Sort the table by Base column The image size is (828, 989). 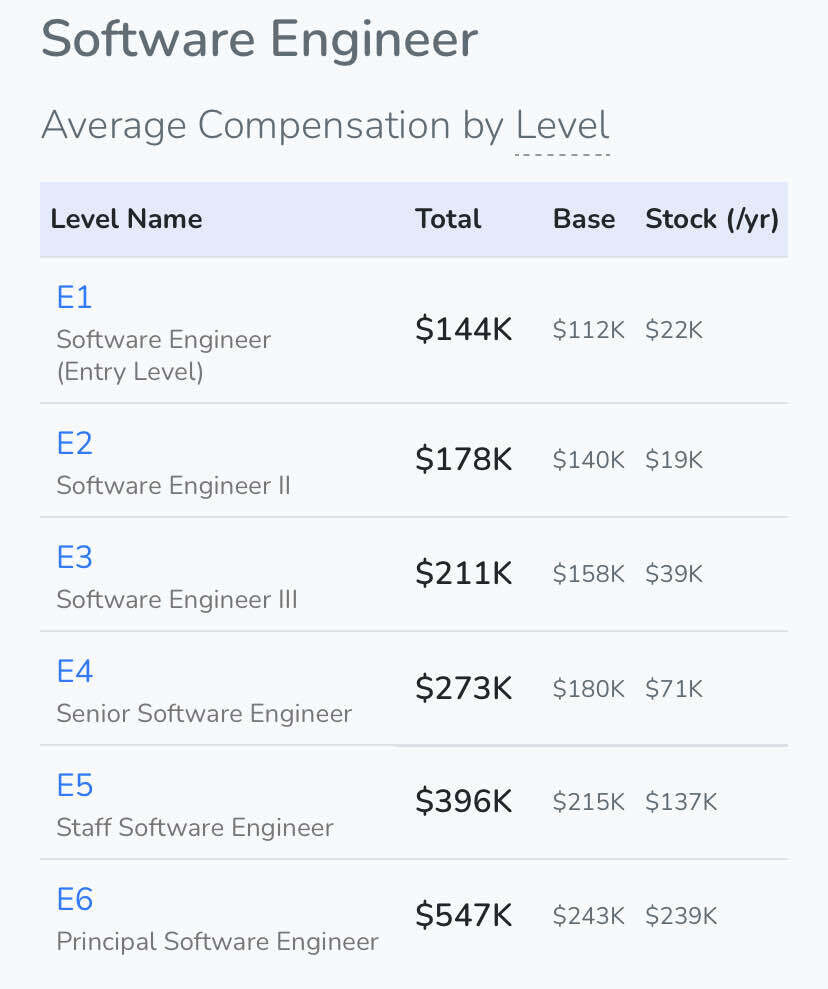click(x=584, y=219)
